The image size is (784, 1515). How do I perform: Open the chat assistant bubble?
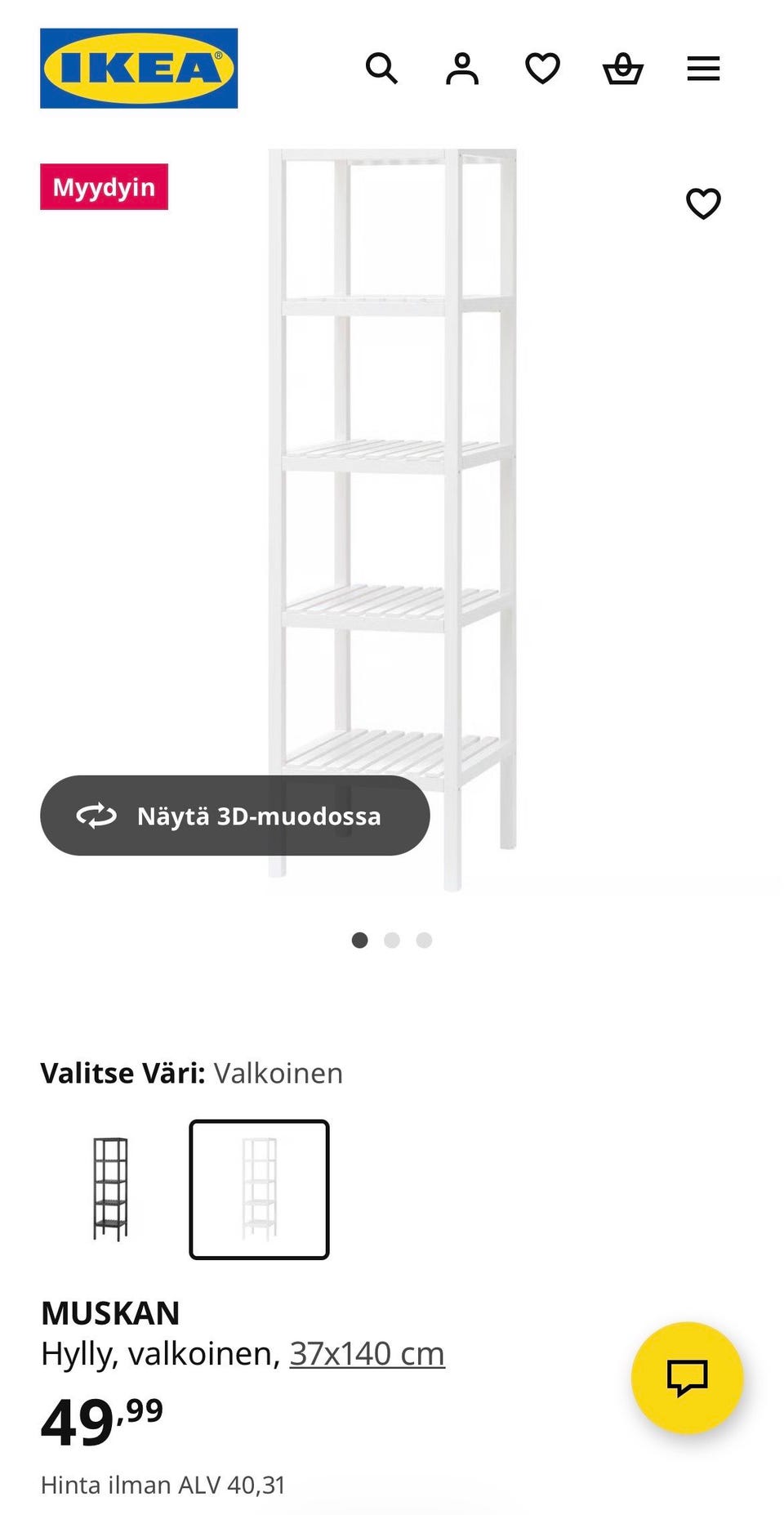coord(690,1377)
